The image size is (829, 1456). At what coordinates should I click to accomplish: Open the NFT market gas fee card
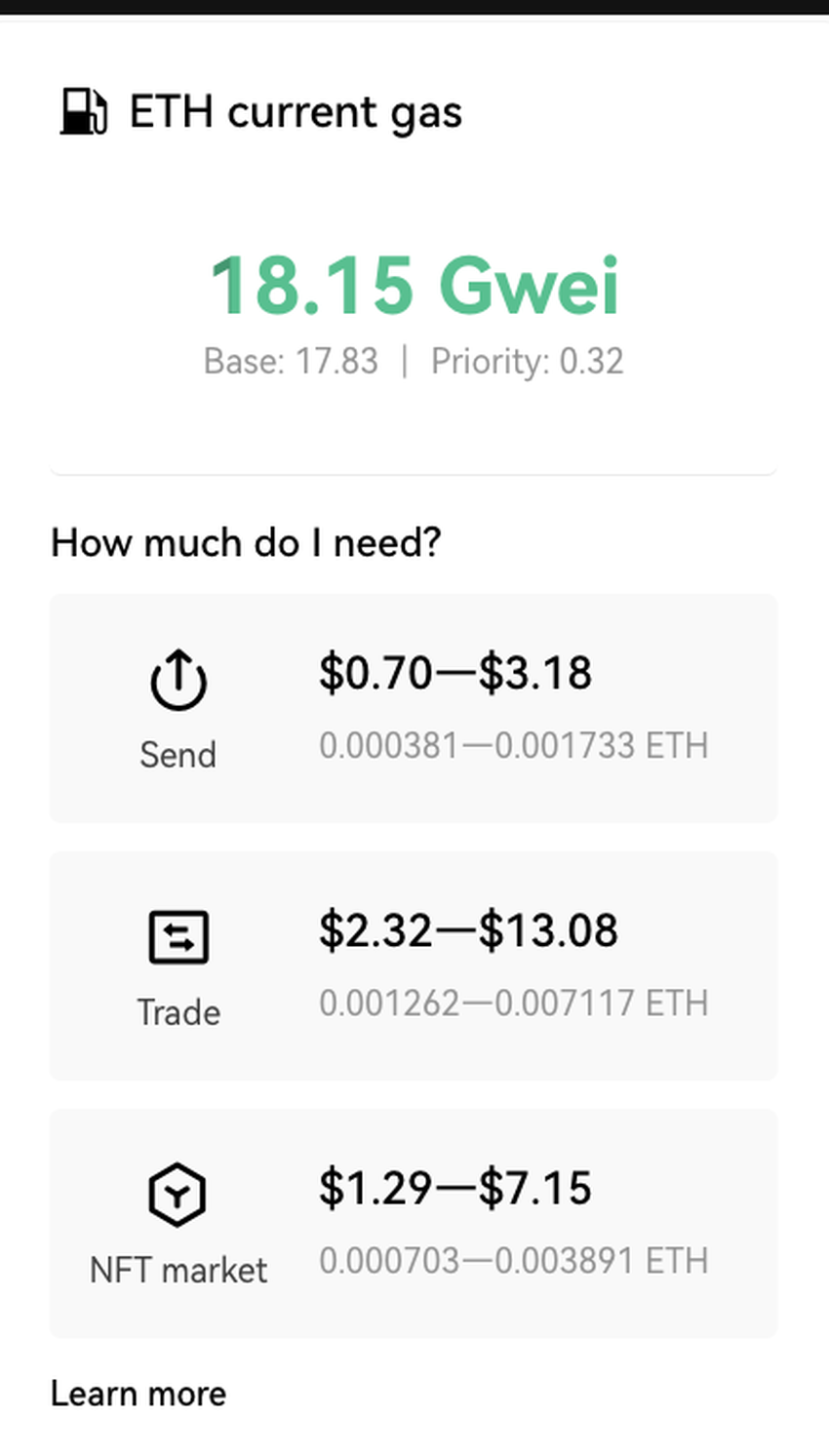(414, 1223)
